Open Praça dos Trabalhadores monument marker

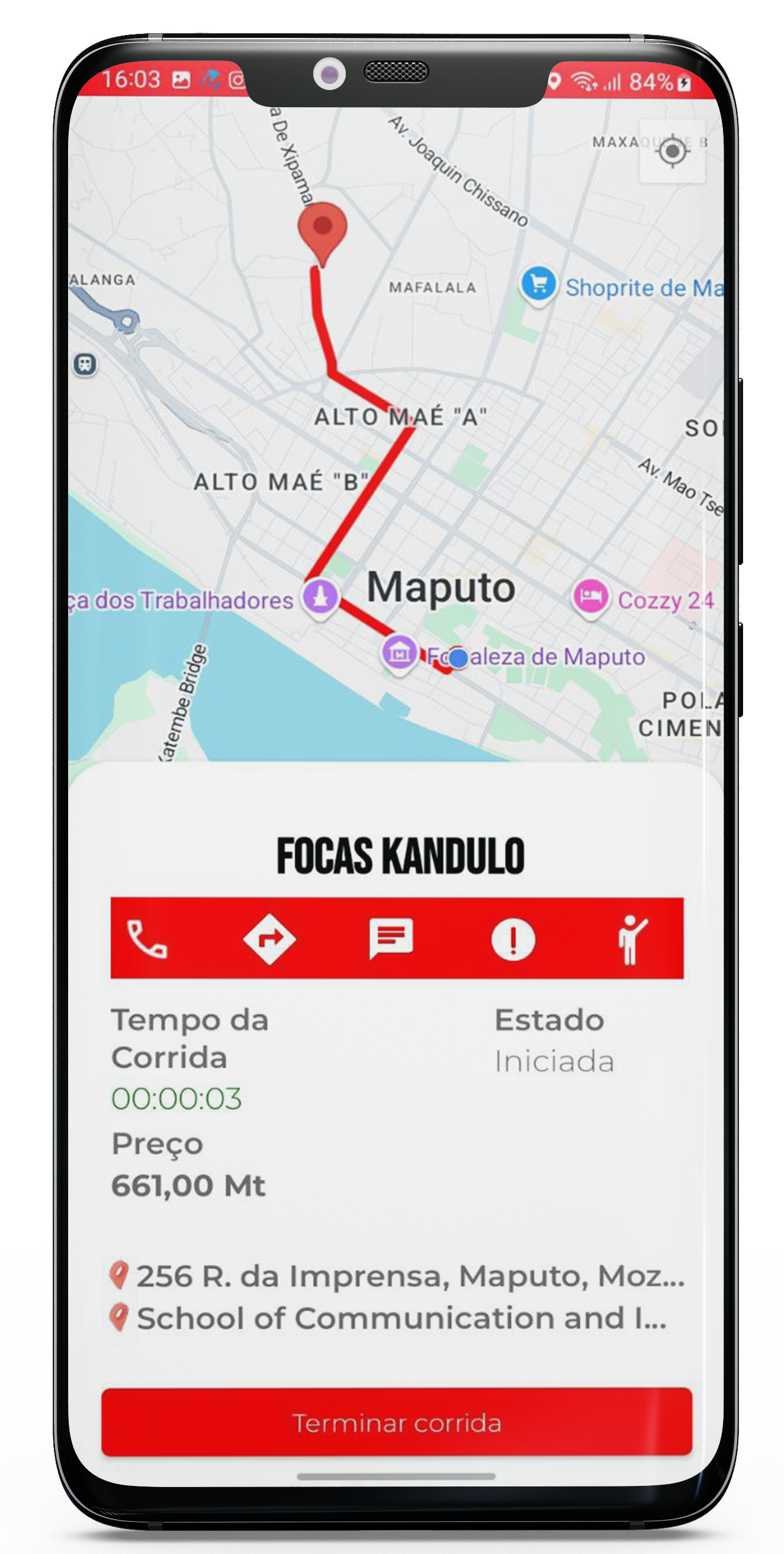point(320,595)
